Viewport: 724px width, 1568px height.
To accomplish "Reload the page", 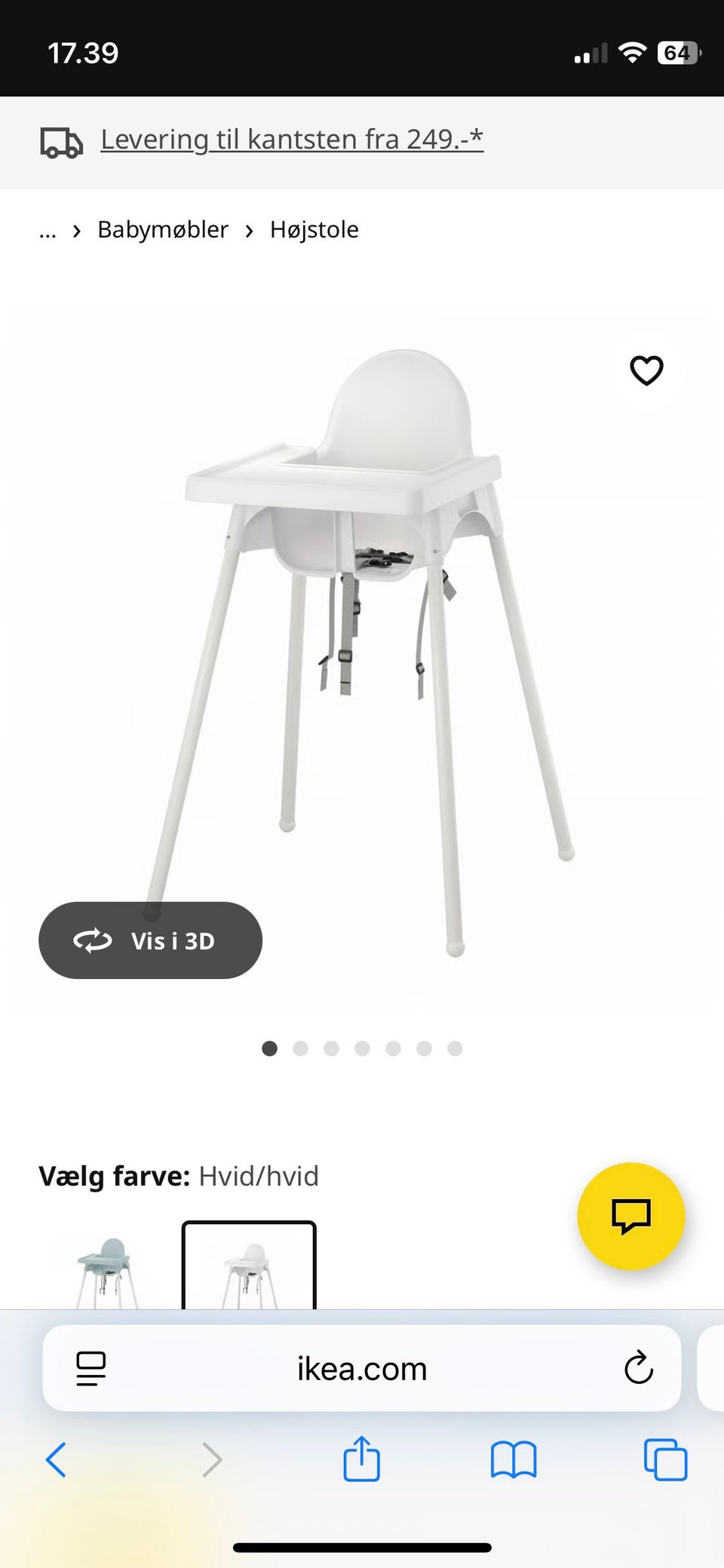I will point(638,1368).
